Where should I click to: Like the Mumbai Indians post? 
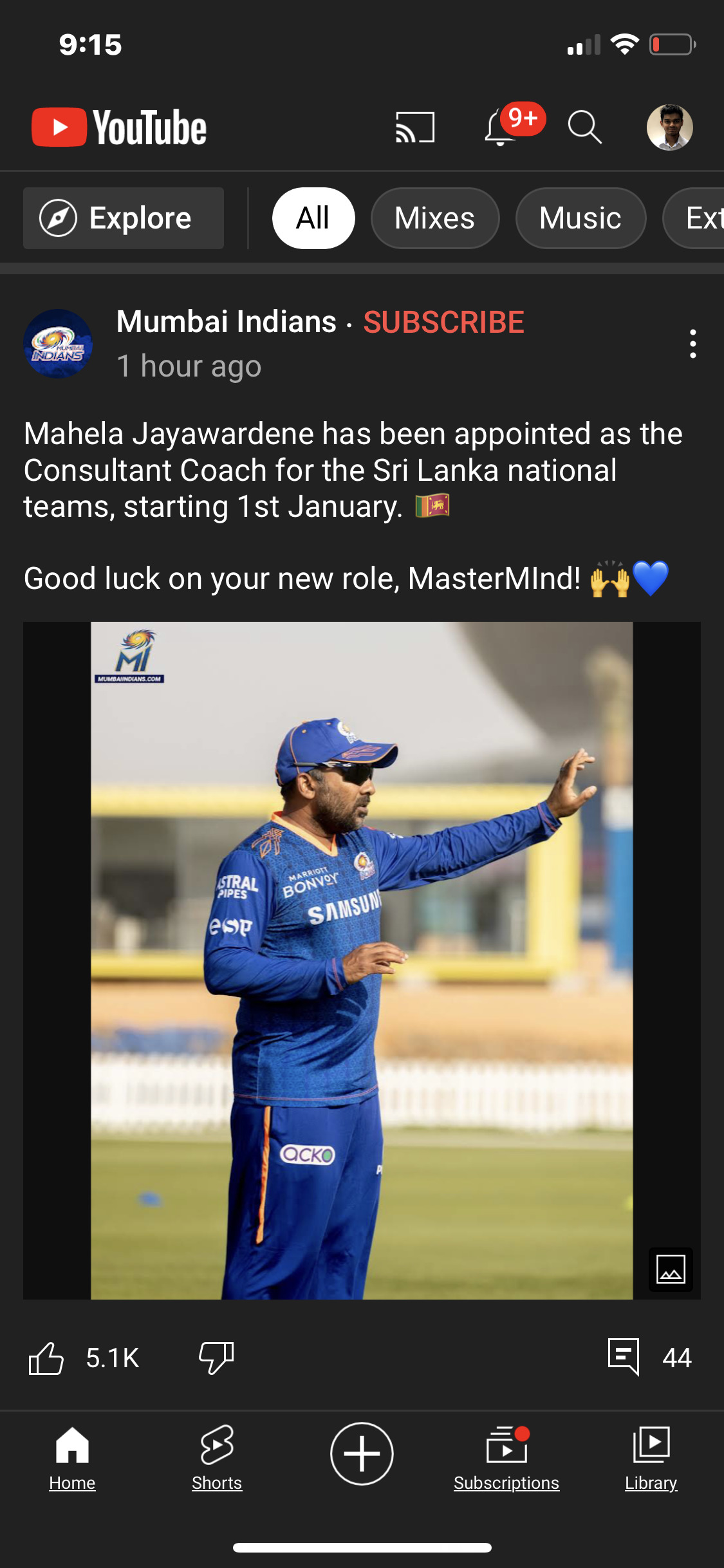pos(46,1358)
